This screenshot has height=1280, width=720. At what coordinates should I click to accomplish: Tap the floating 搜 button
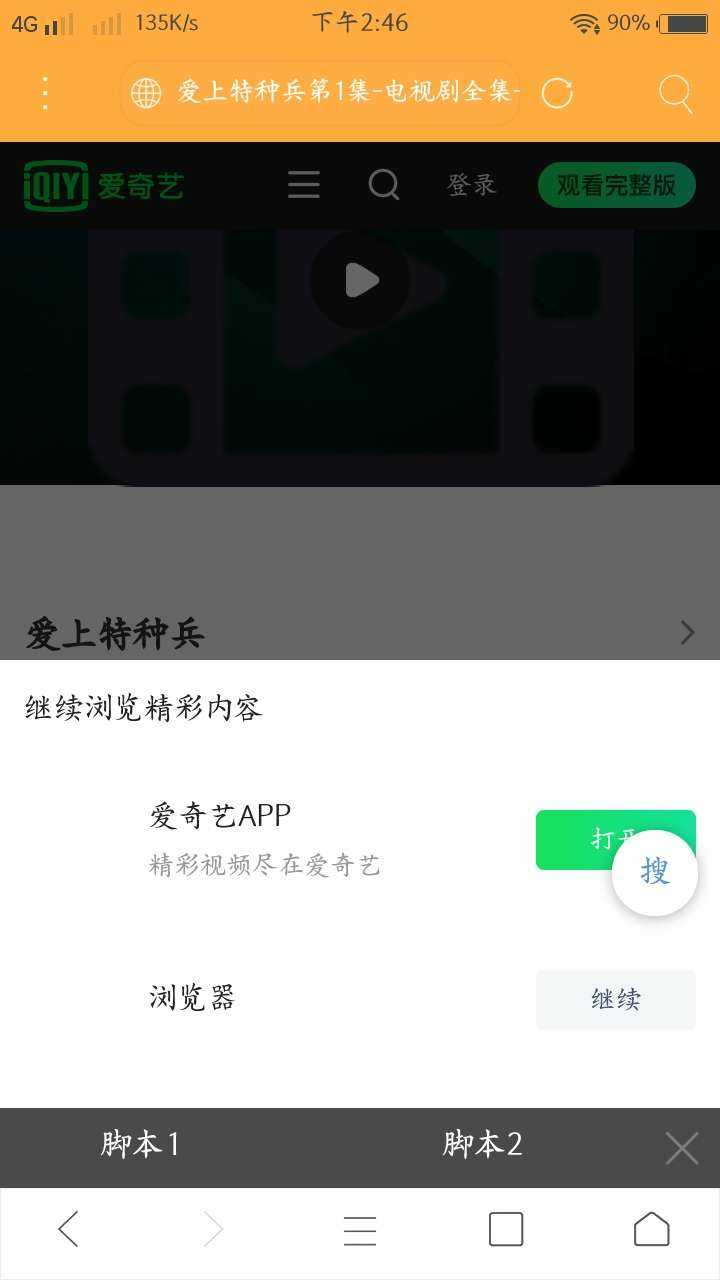(655, 872)
